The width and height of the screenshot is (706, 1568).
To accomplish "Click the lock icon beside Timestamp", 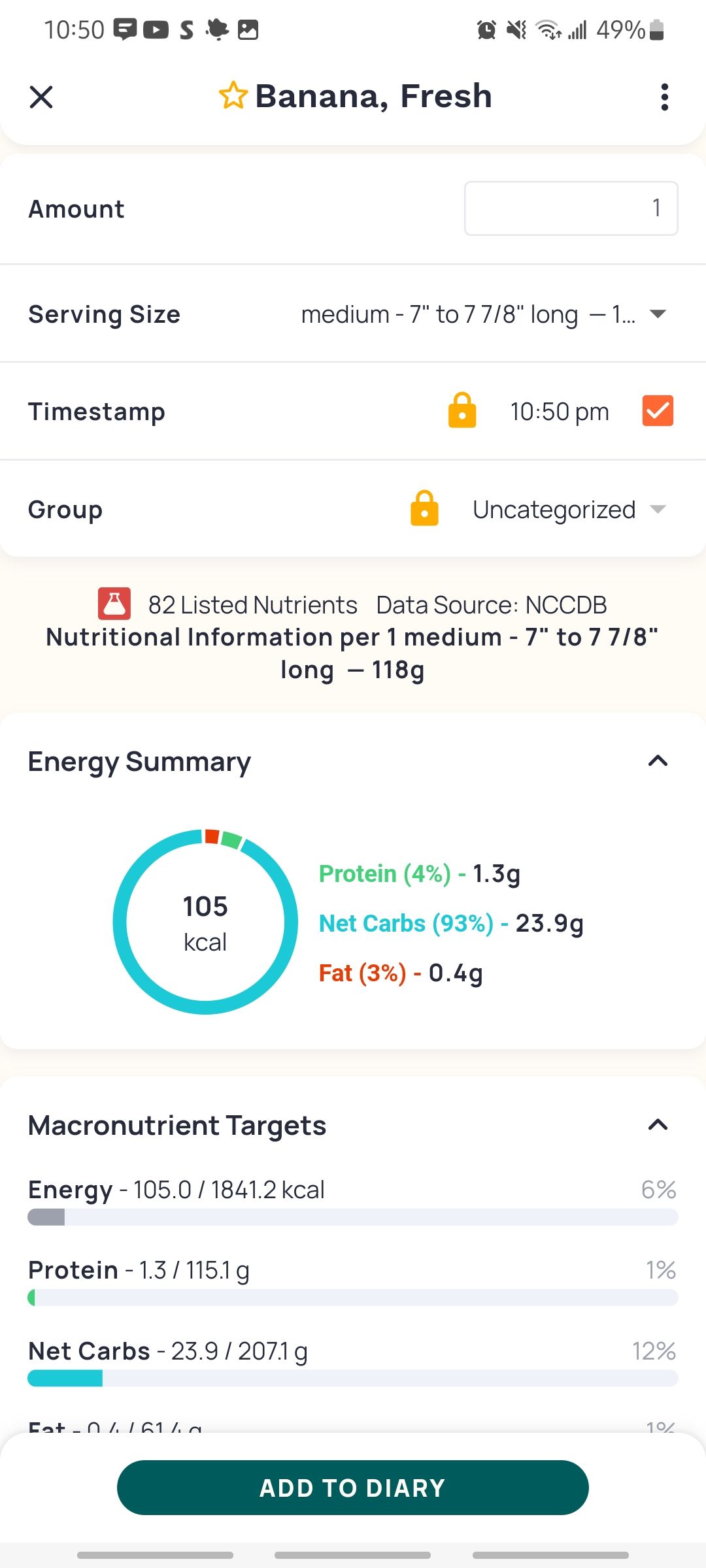I will tap(462, 410).
